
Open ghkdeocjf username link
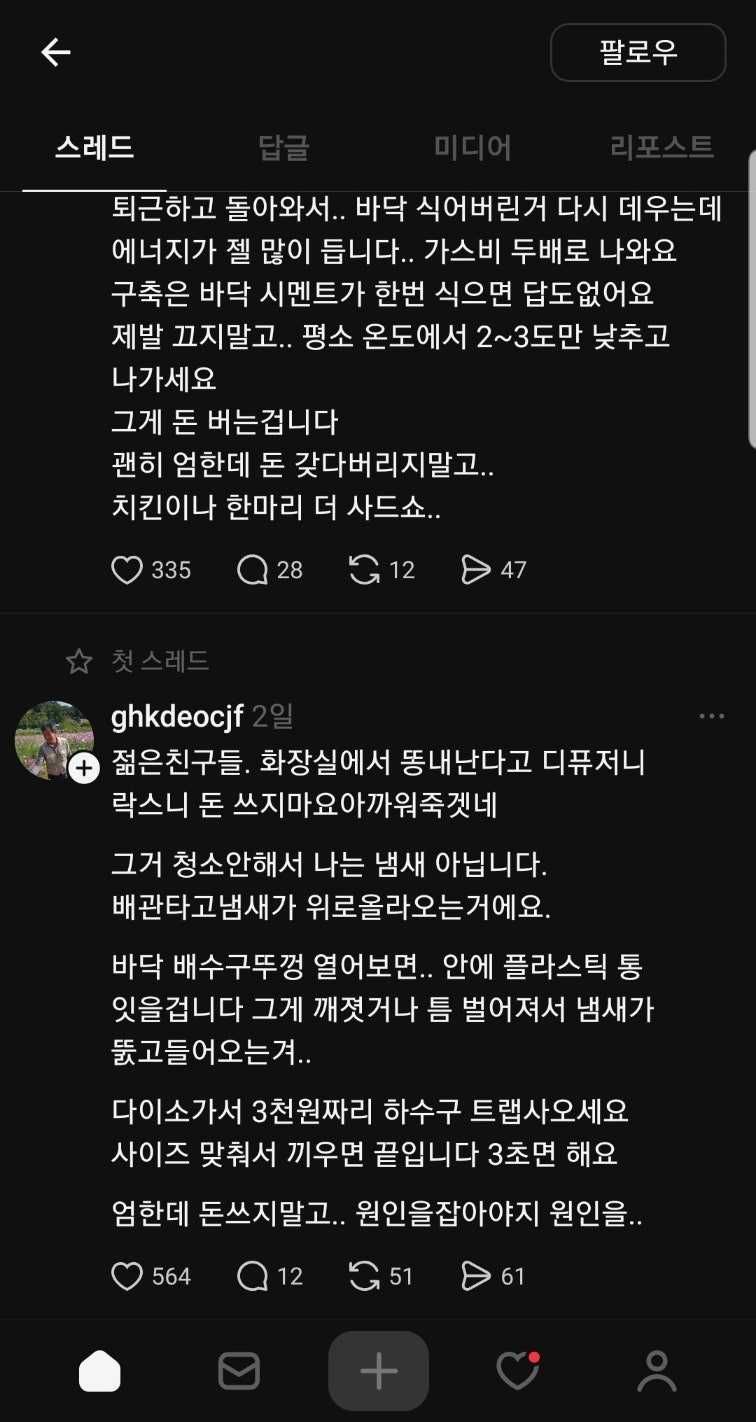(x=177, y=716)
